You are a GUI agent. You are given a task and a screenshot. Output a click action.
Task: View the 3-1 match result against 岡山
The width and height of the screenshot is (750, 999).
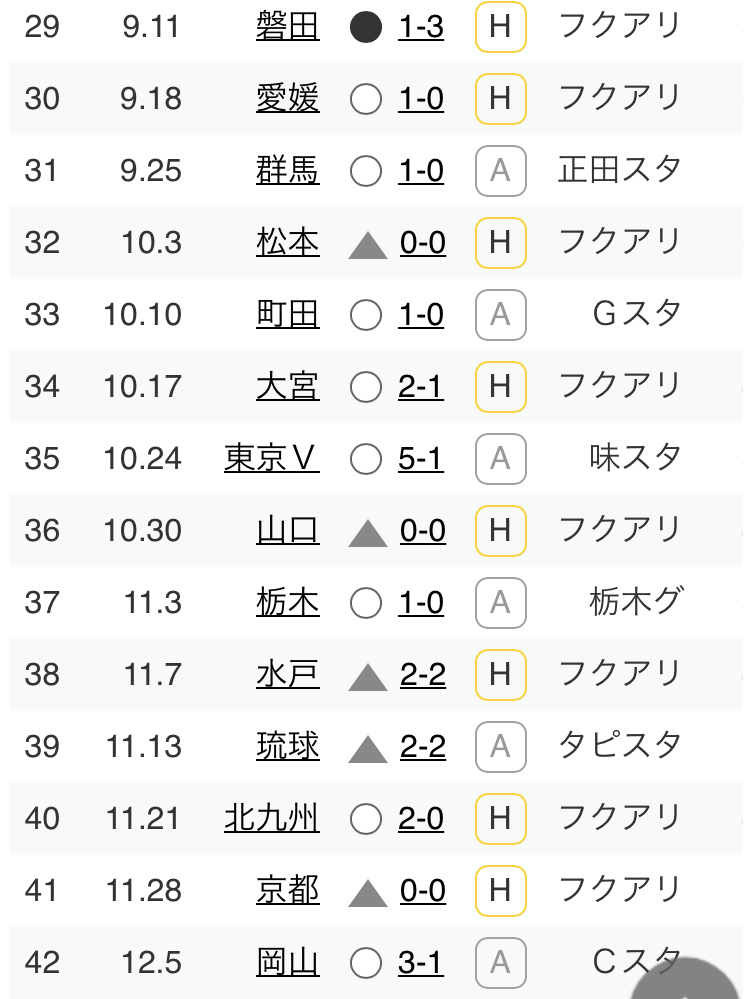(x=421, y=962)
